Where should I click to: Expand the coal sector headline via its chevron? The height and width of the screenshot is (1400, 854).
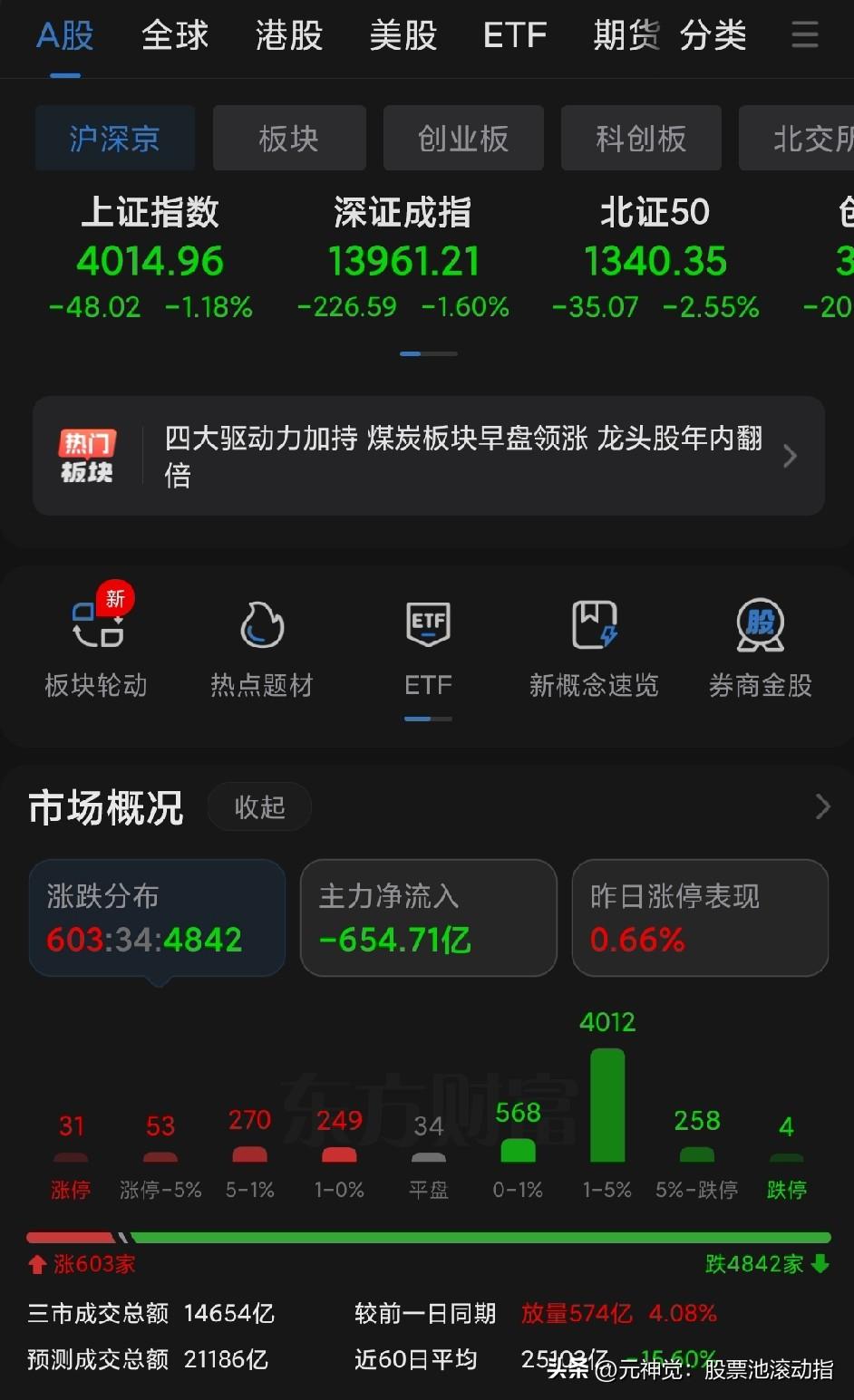pyautogui.click(x=791, y=456)
